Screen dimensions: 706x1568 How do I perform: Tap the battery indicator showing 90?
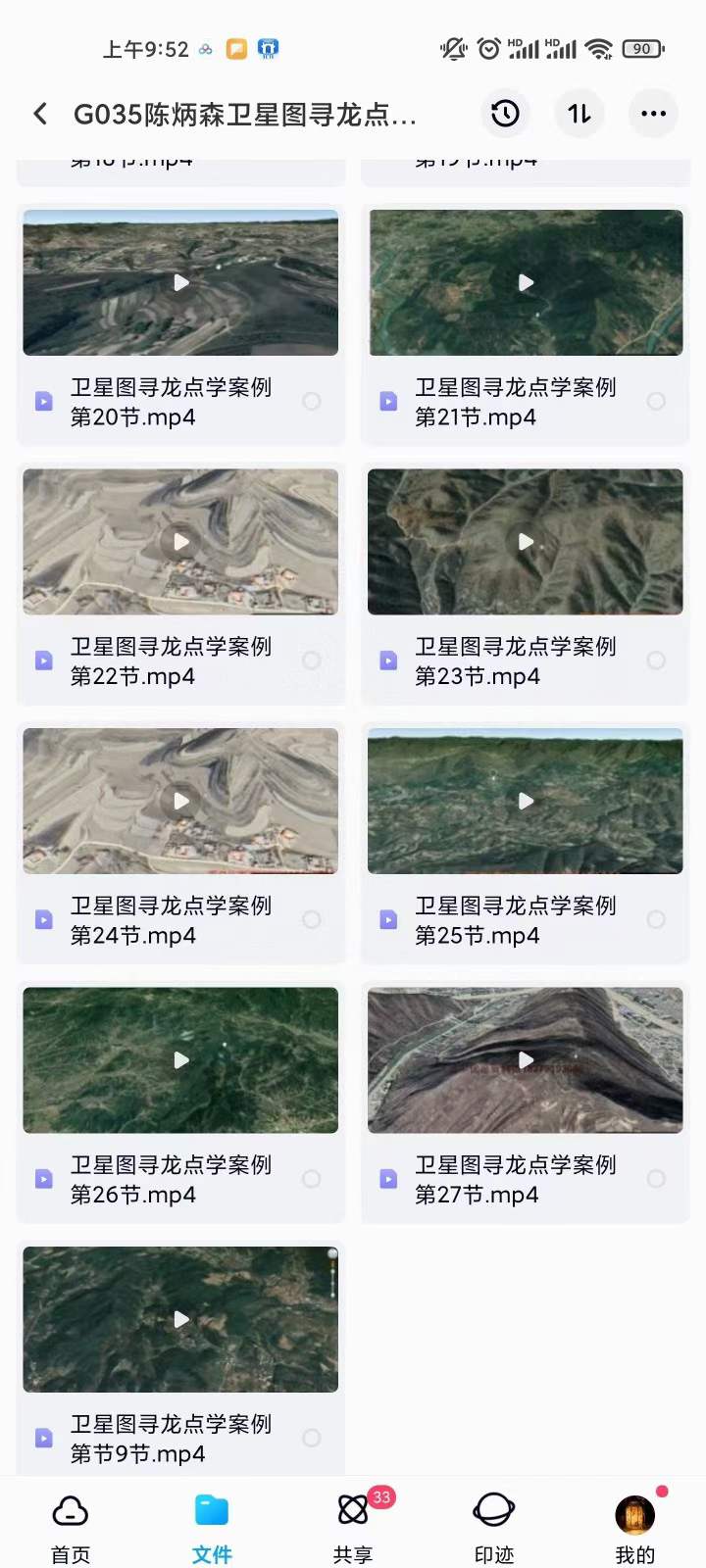click(642, 47)
